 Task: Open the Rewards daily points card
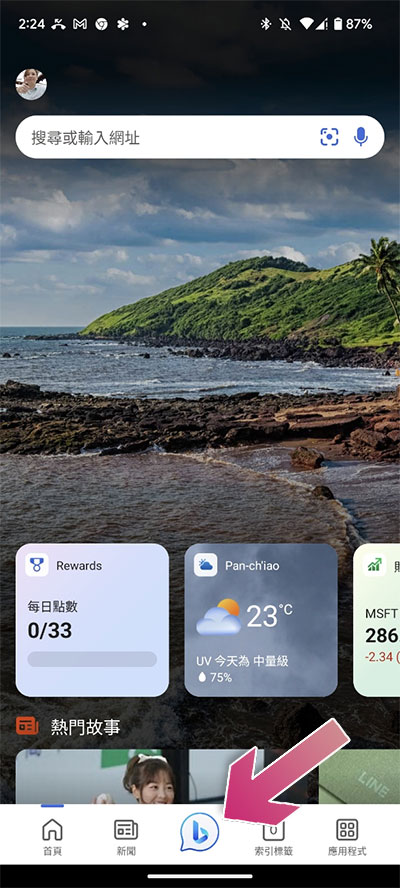coord(92,620)
